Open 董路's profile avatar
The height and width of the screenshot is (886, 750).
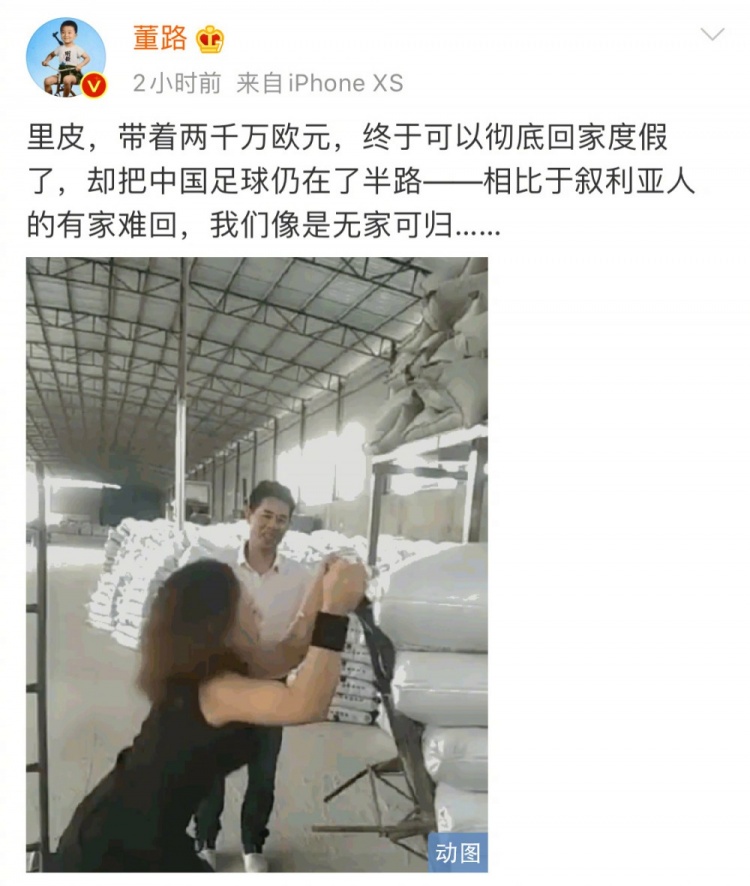tap(66, 57)
